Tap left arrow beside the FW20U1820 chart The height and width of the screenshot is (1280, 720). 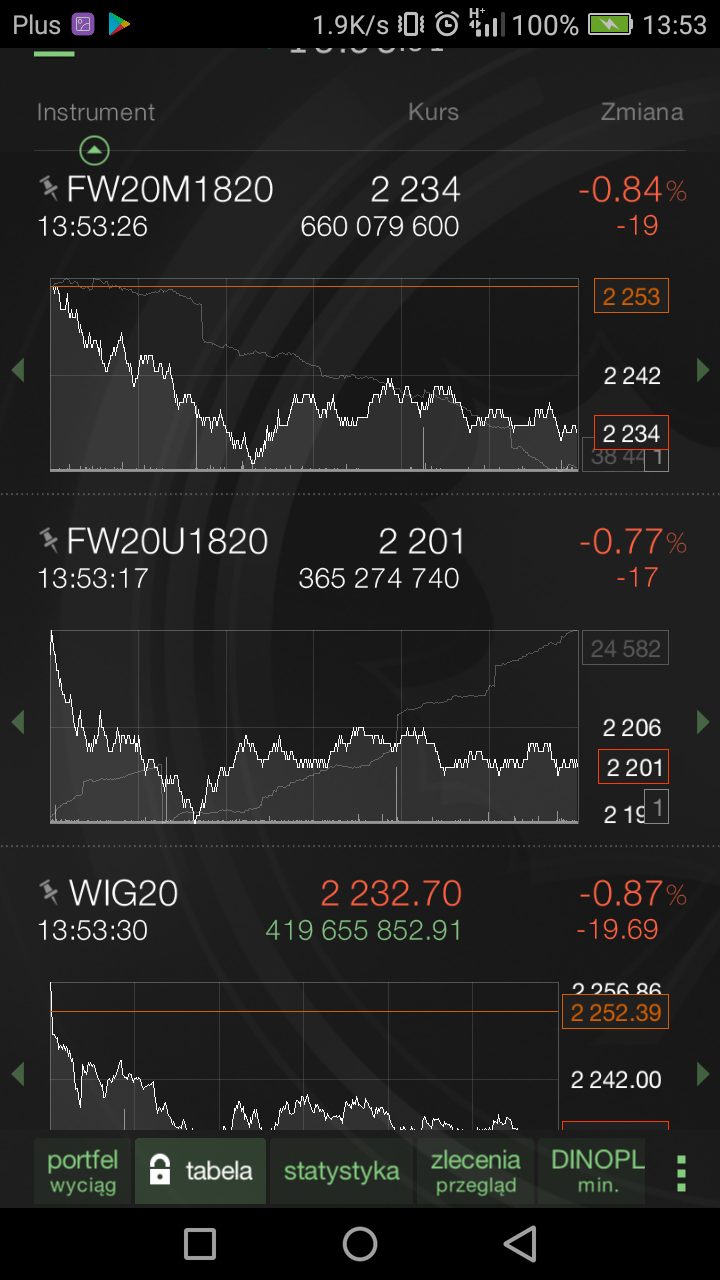17,722
